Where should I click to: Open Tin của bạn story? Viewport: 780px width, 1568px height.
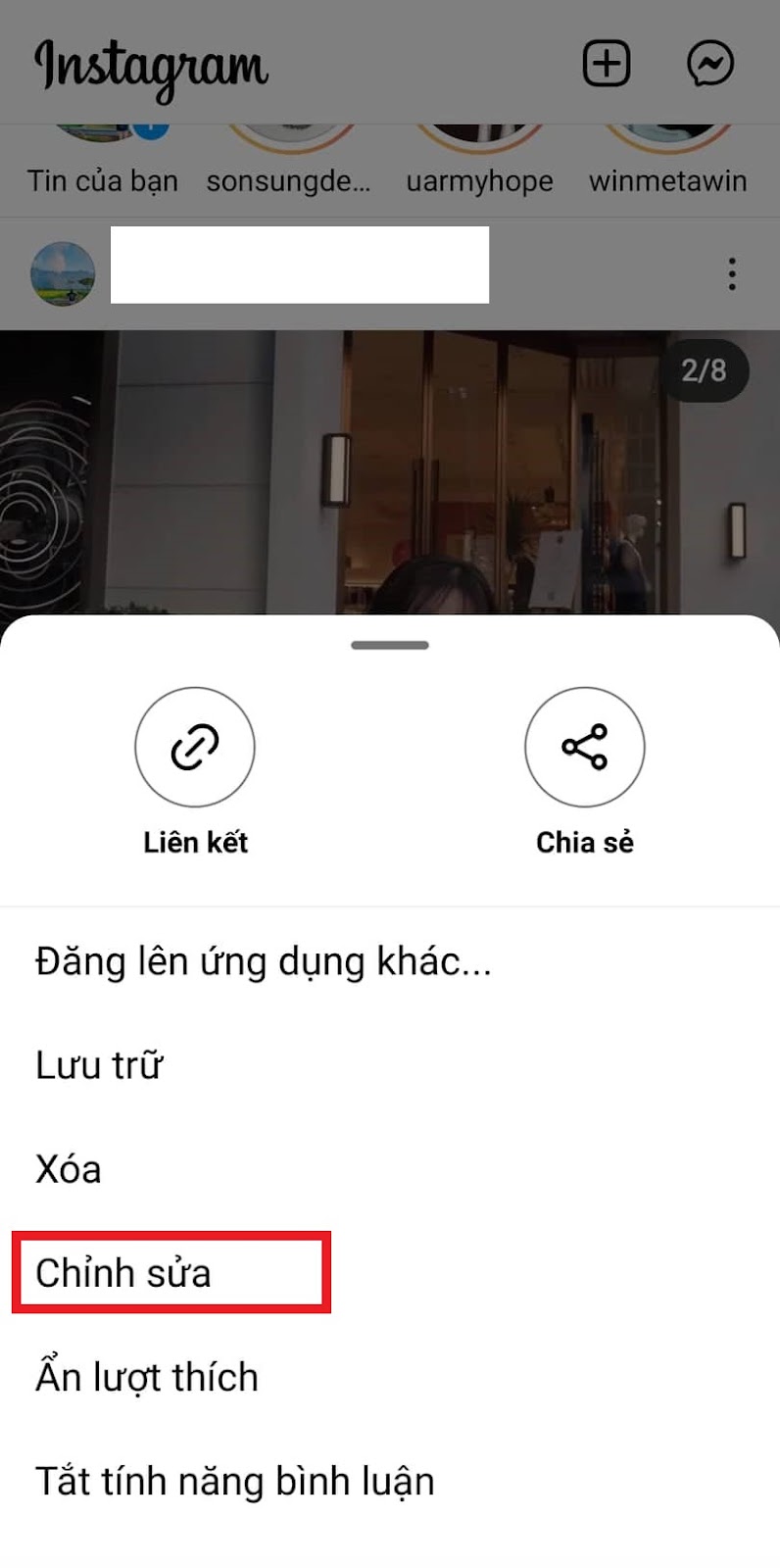coord(103,157)
